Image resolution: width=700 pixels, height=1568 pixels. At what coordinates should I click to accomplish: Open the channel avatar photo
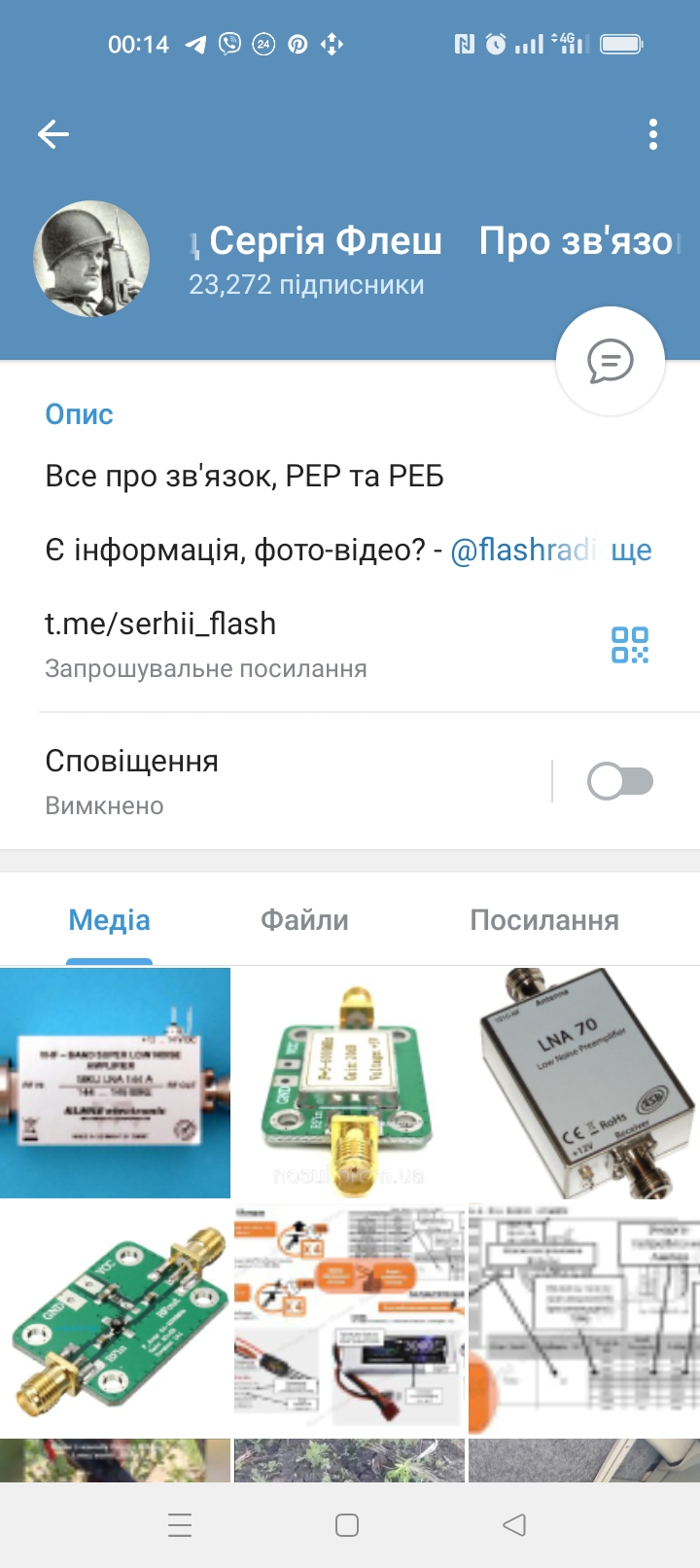[91, 259]
